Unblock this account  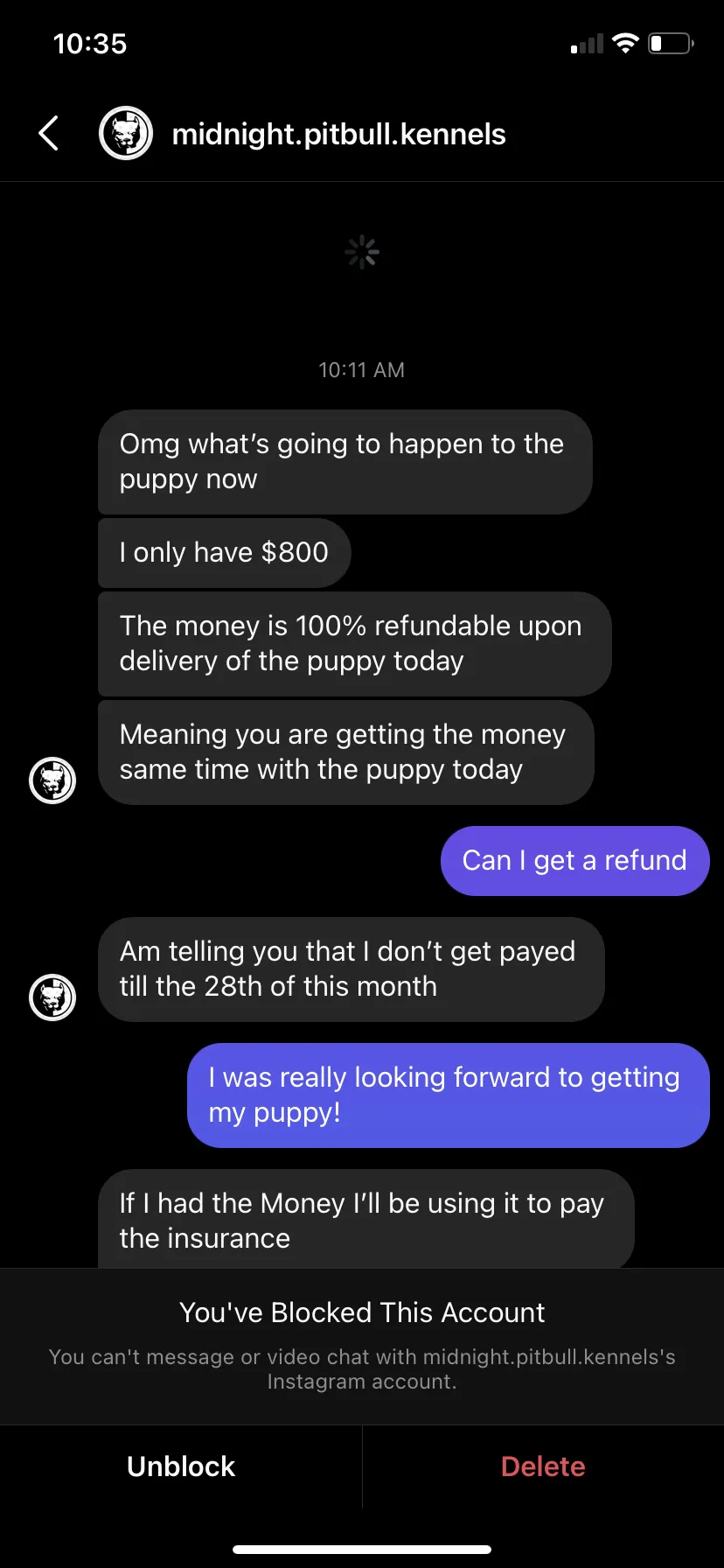tap(181, 1466)
